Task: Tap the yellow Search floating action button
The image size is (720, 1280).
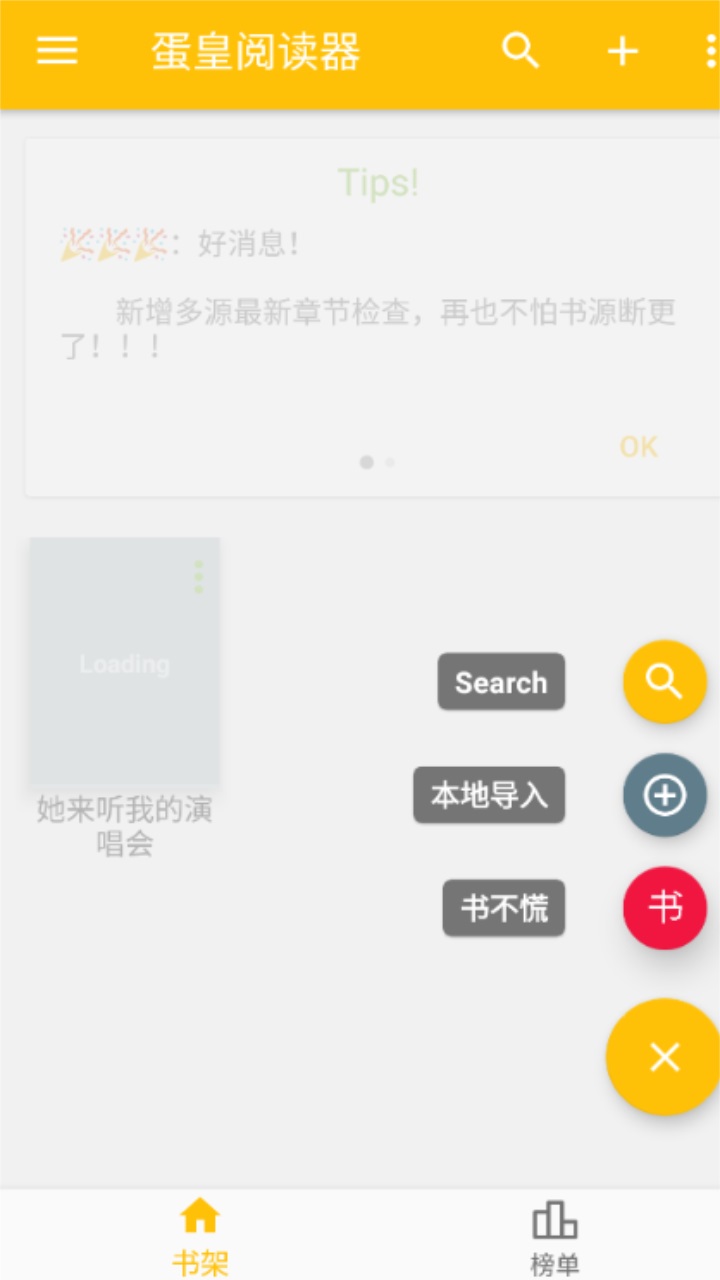Action: [x=664, y=681]
